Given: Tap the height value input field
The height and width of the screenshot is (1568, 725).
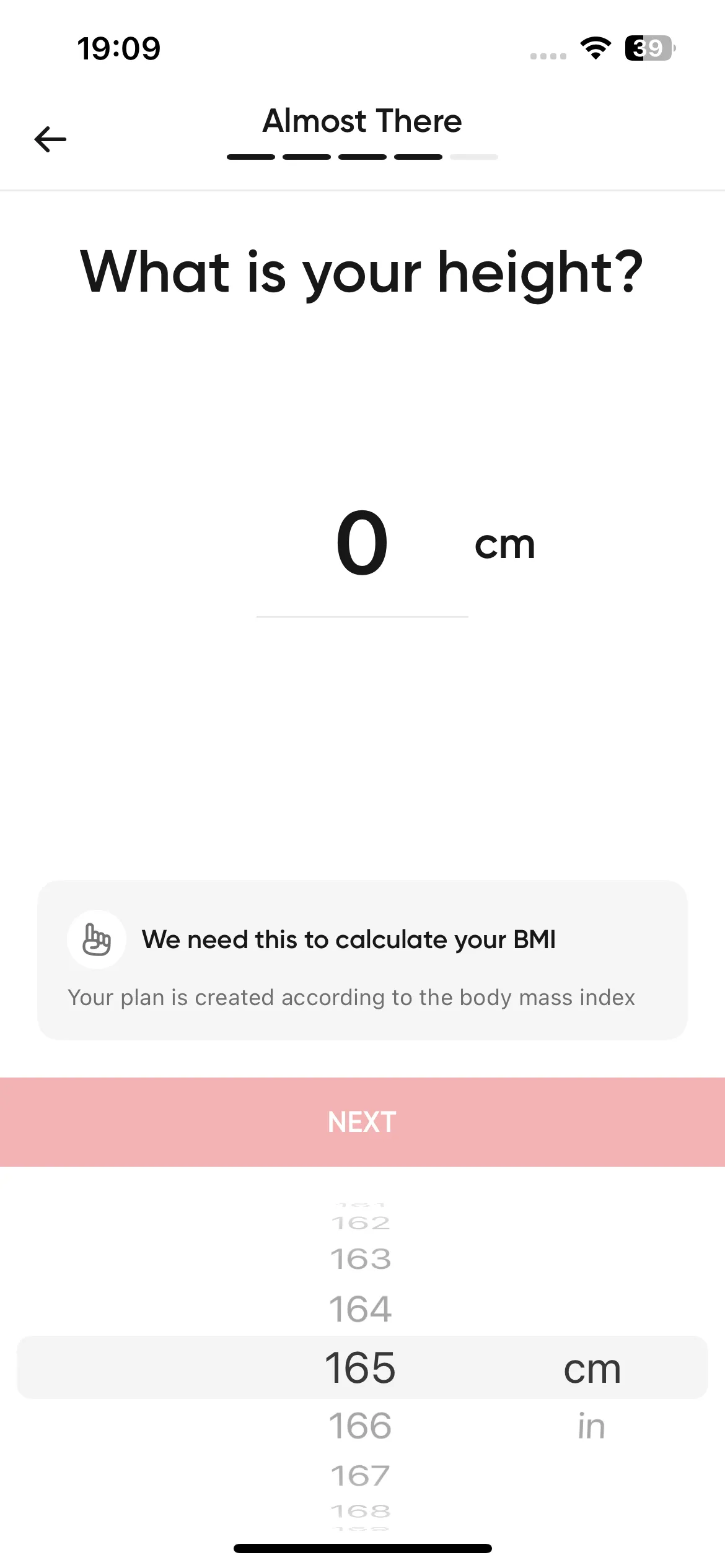Looking at the screenshot, I should pyautogui.click(x=362, y=544).
